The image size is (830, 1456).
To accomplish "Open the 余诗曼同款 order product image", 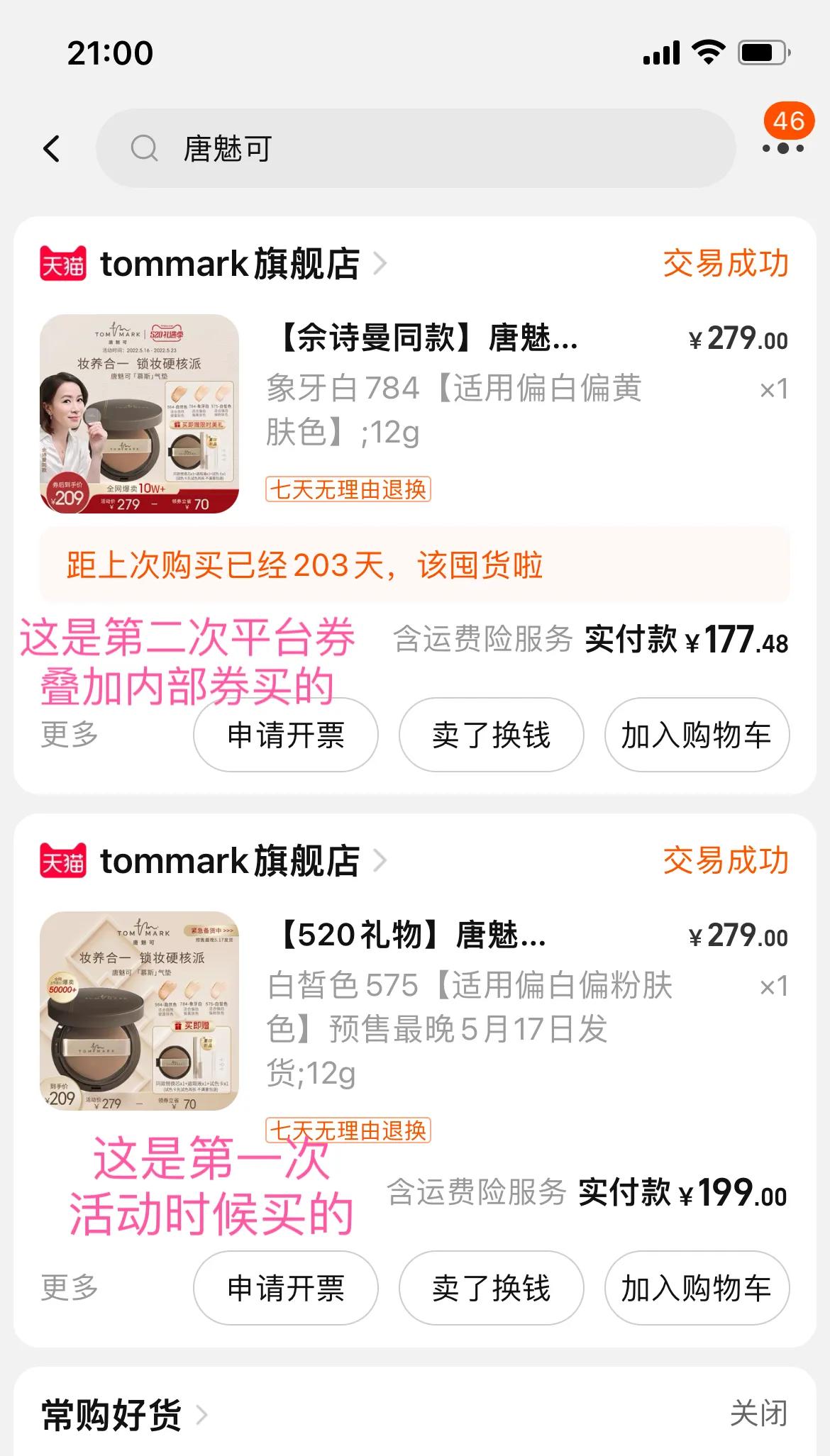I will click(140, 413).
